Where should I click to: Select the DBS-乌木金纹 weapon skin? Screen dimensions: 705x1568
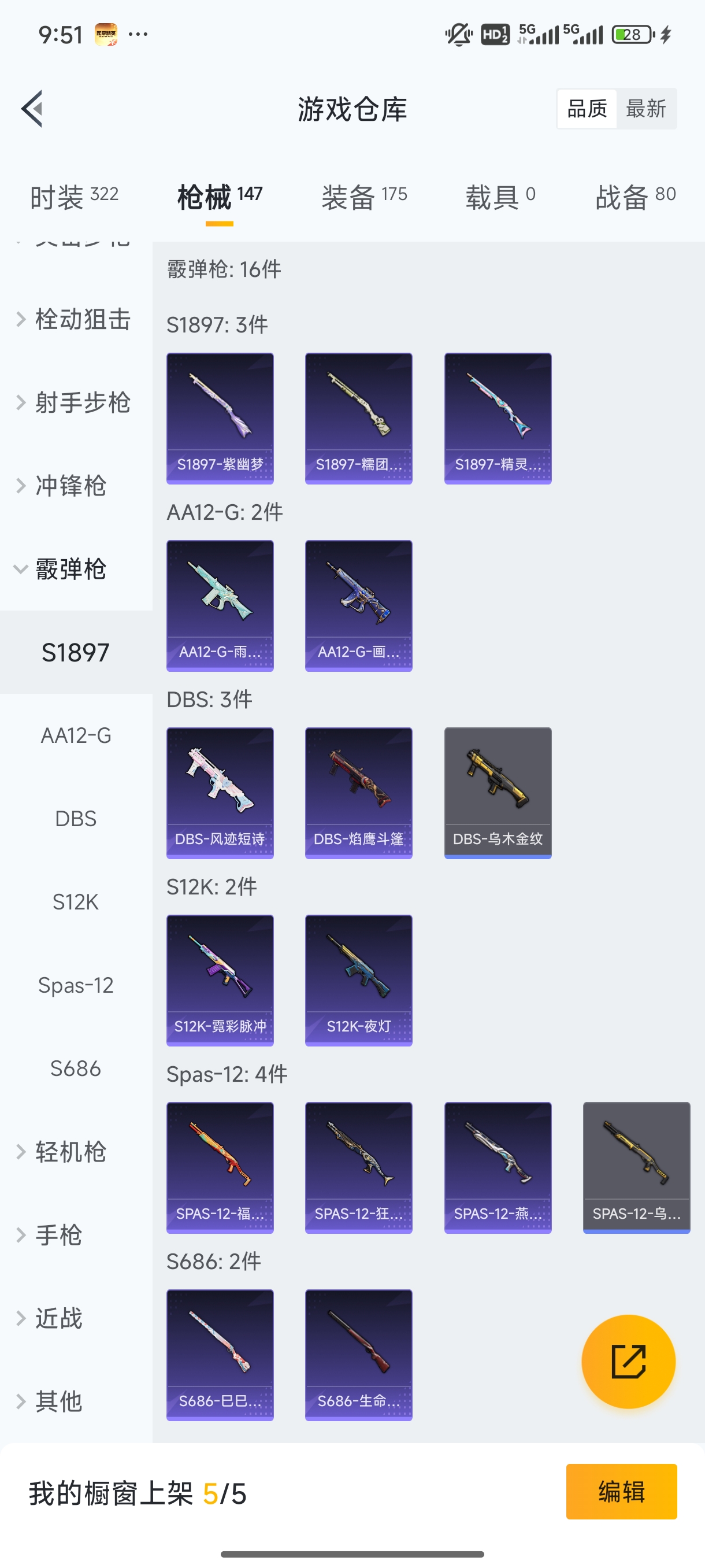tap(498, 793)
